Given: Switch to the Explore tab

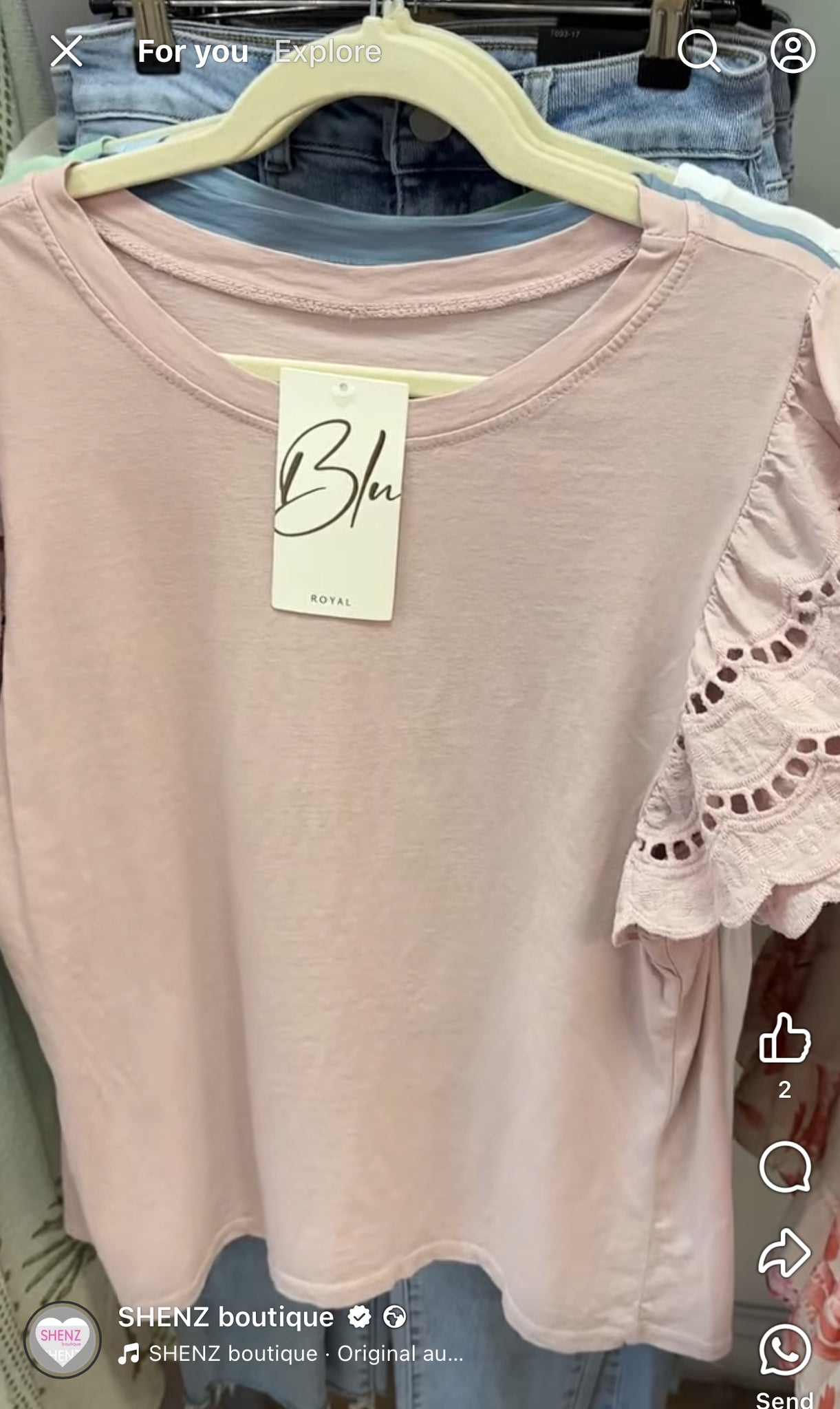Looking at the screenshot, I should [x=327, y=52].
